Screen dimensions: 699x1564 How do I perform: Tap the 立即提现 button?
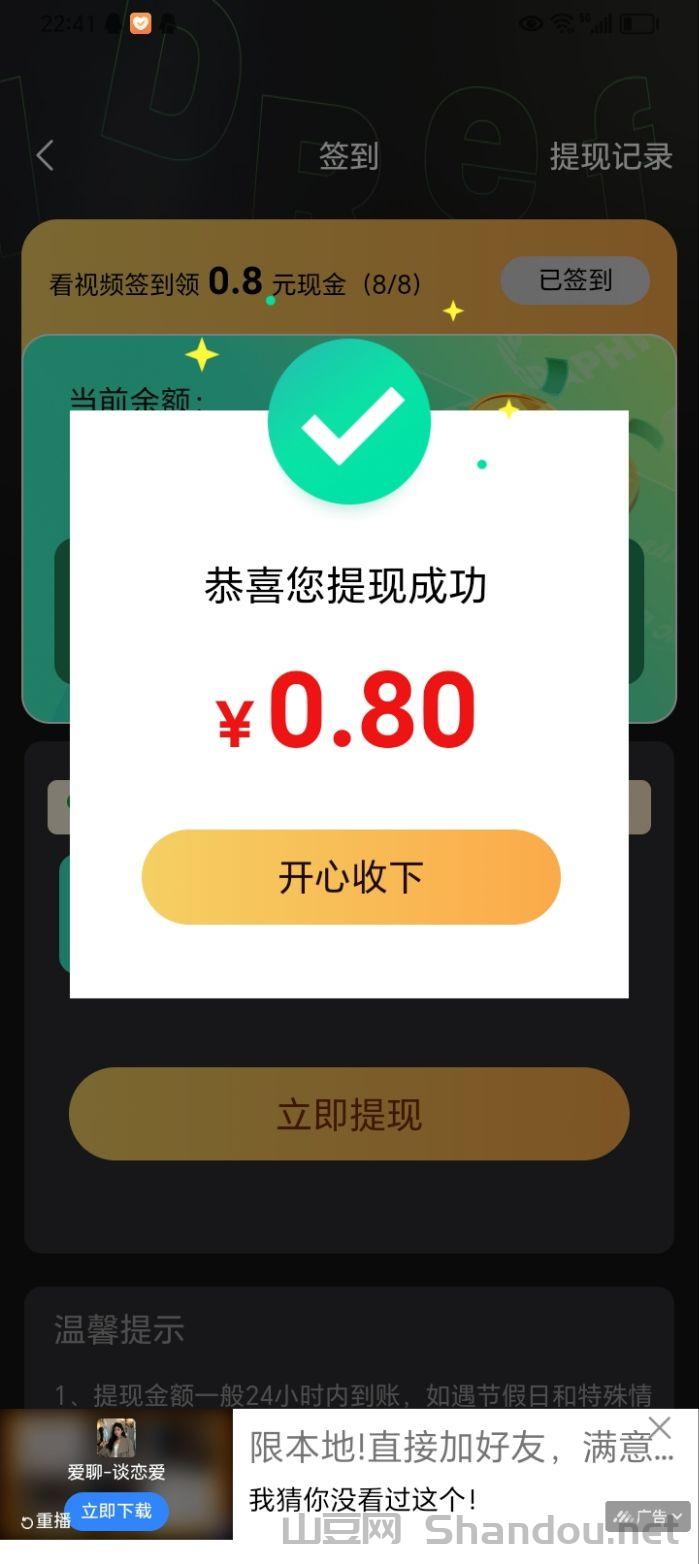click(349, 1114)
